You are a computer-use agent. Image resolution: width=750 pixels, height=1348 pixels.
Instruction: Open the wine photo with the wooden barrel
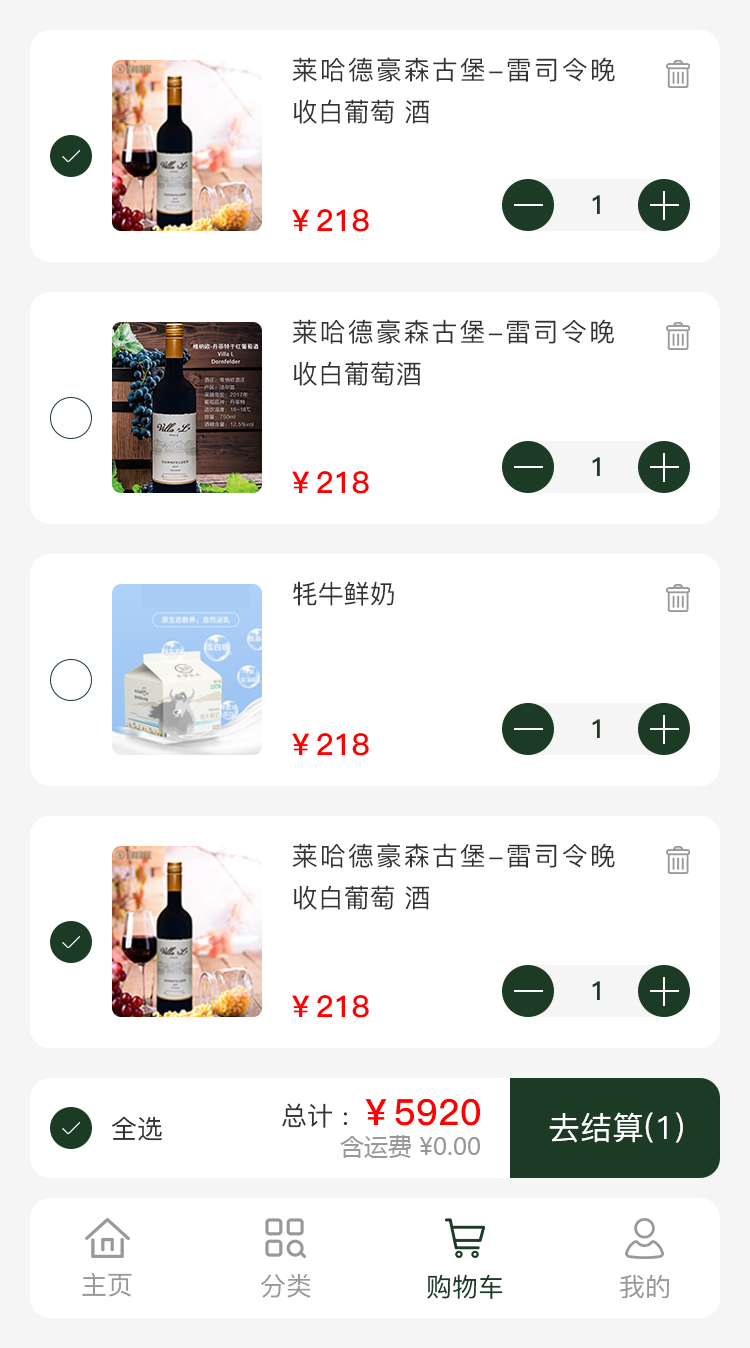click(187, 407)
